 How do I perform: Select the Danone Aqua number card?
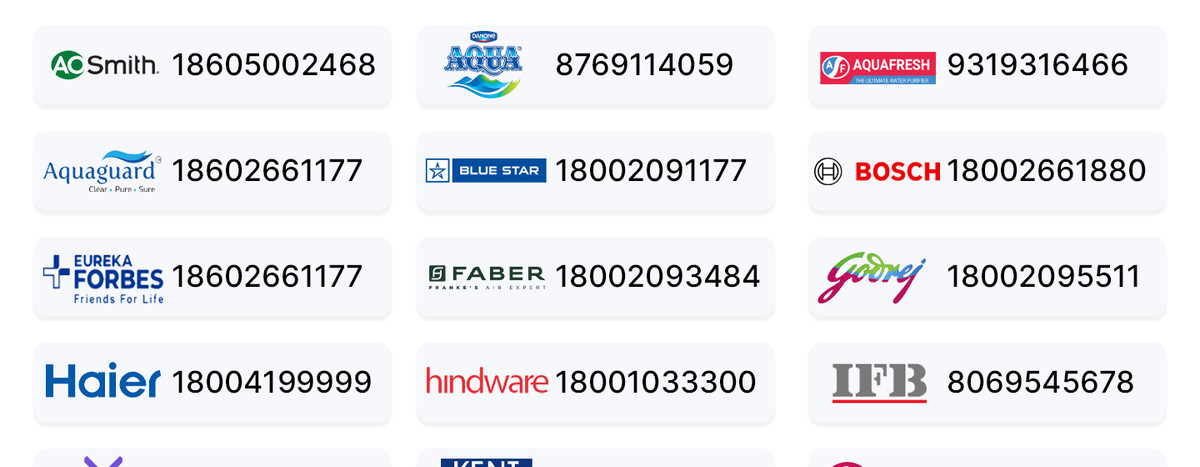(595, 65)
